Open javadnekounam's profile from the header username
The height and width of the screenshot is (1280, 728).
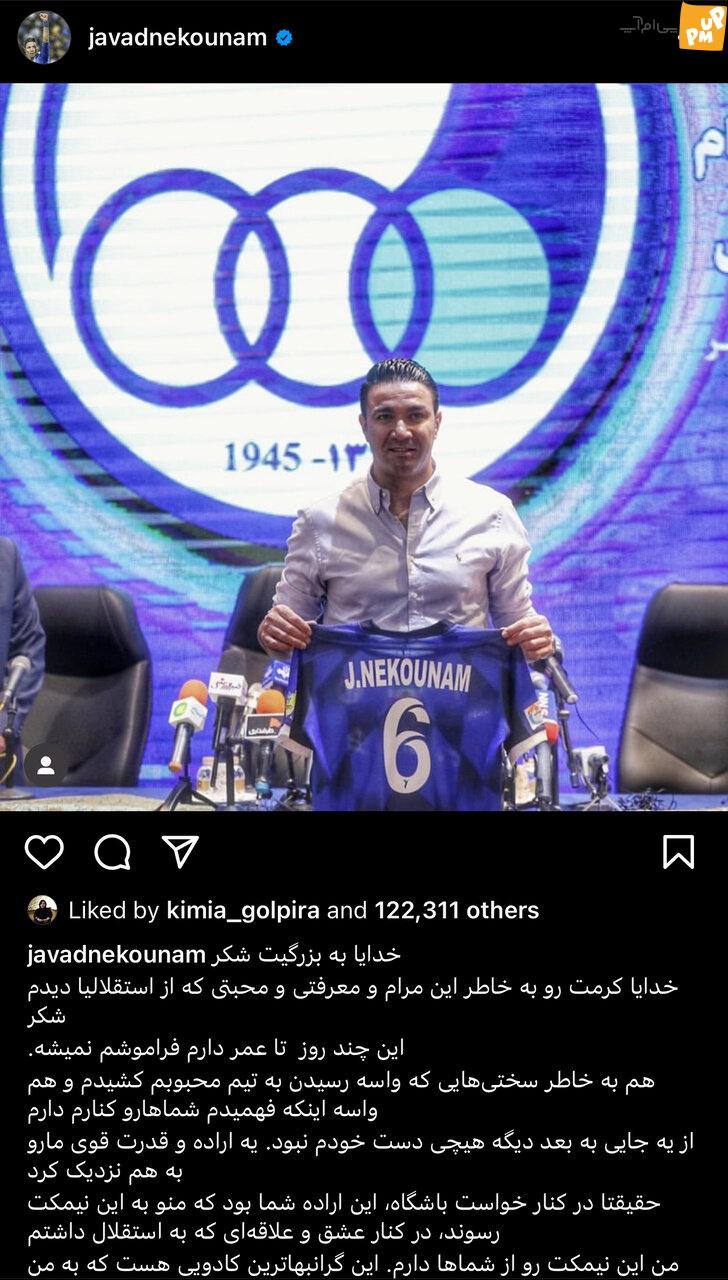tap(177, 38)
